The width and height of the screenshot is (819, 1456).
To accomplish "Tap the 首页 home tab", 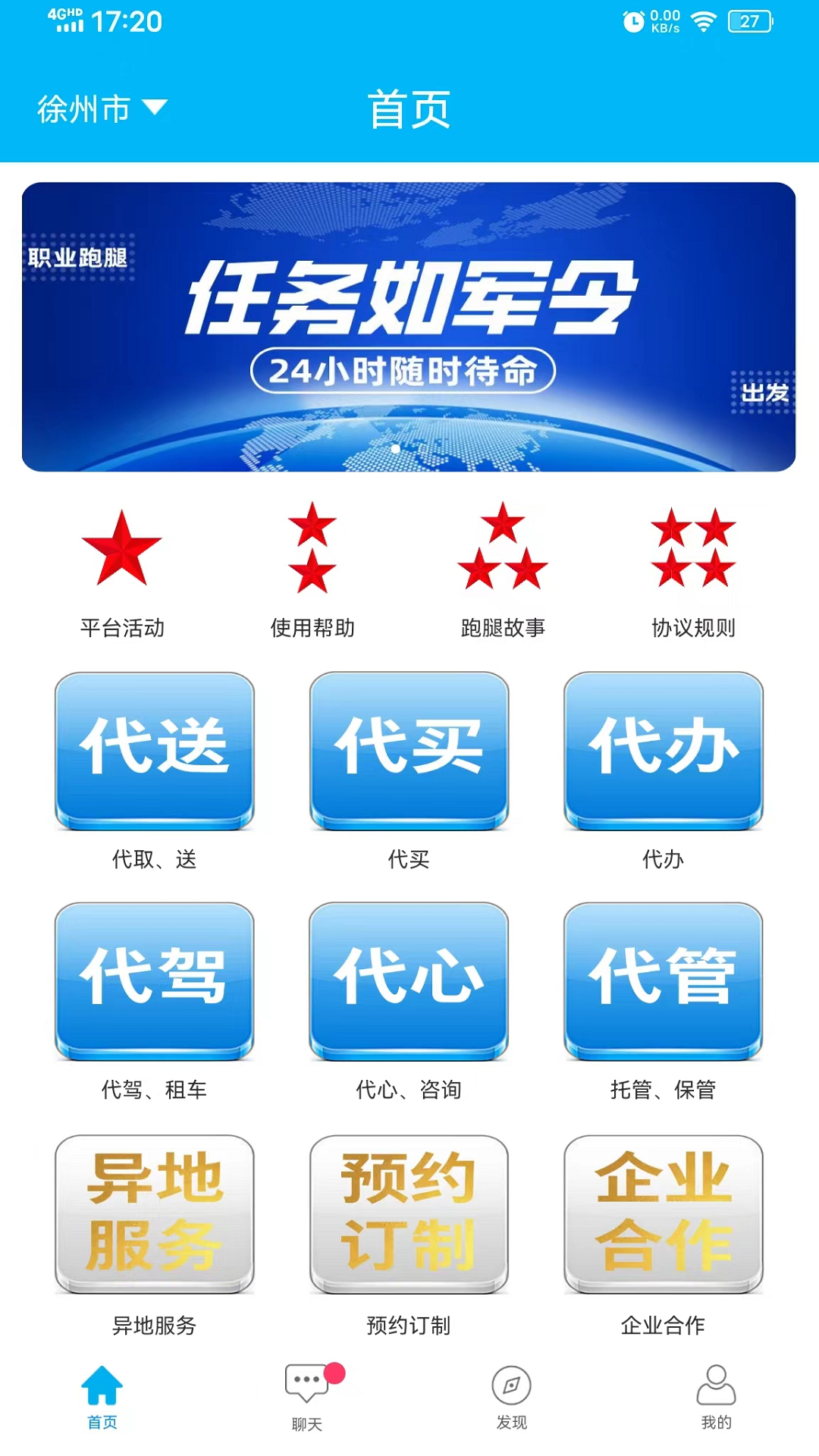I will [x=102, y=1398].
